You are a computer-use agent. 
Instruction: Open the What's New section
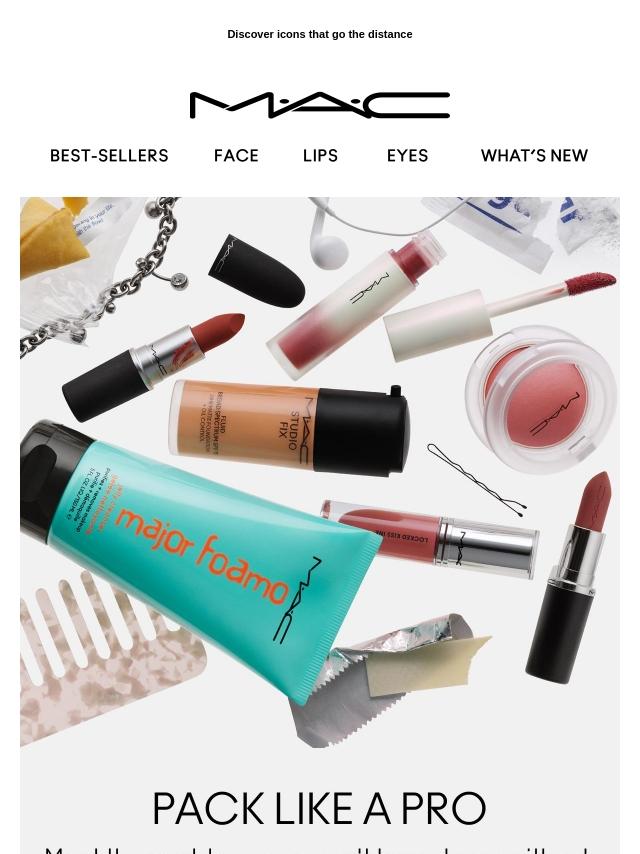point(534,156)
